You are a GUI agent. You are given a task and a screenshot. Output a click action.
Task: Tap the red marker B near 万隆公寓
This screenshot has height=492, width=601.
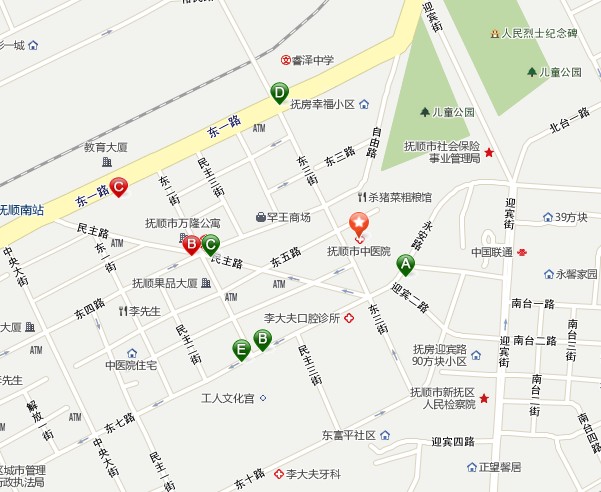(191, 242)
